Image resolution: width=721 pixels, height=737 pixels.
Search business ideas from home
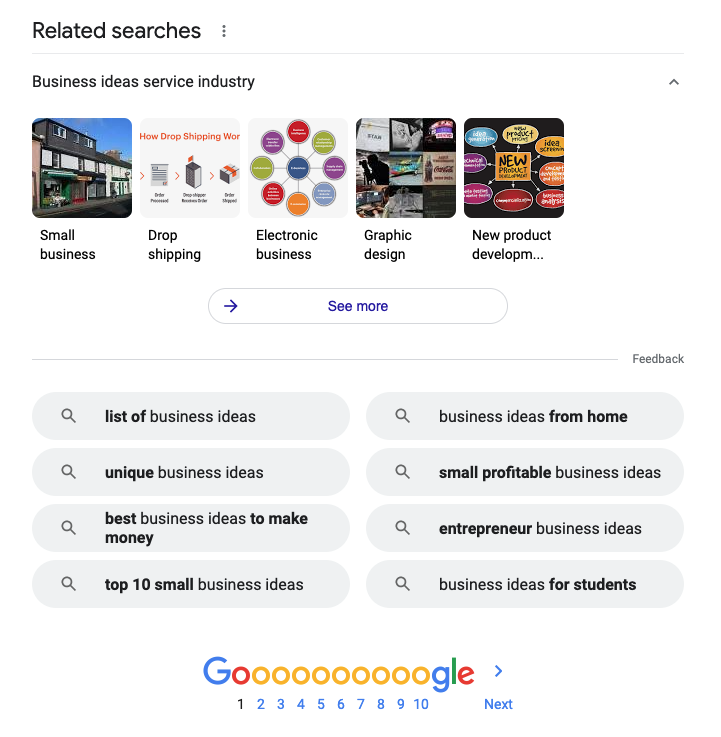click(x=525, y=416)
